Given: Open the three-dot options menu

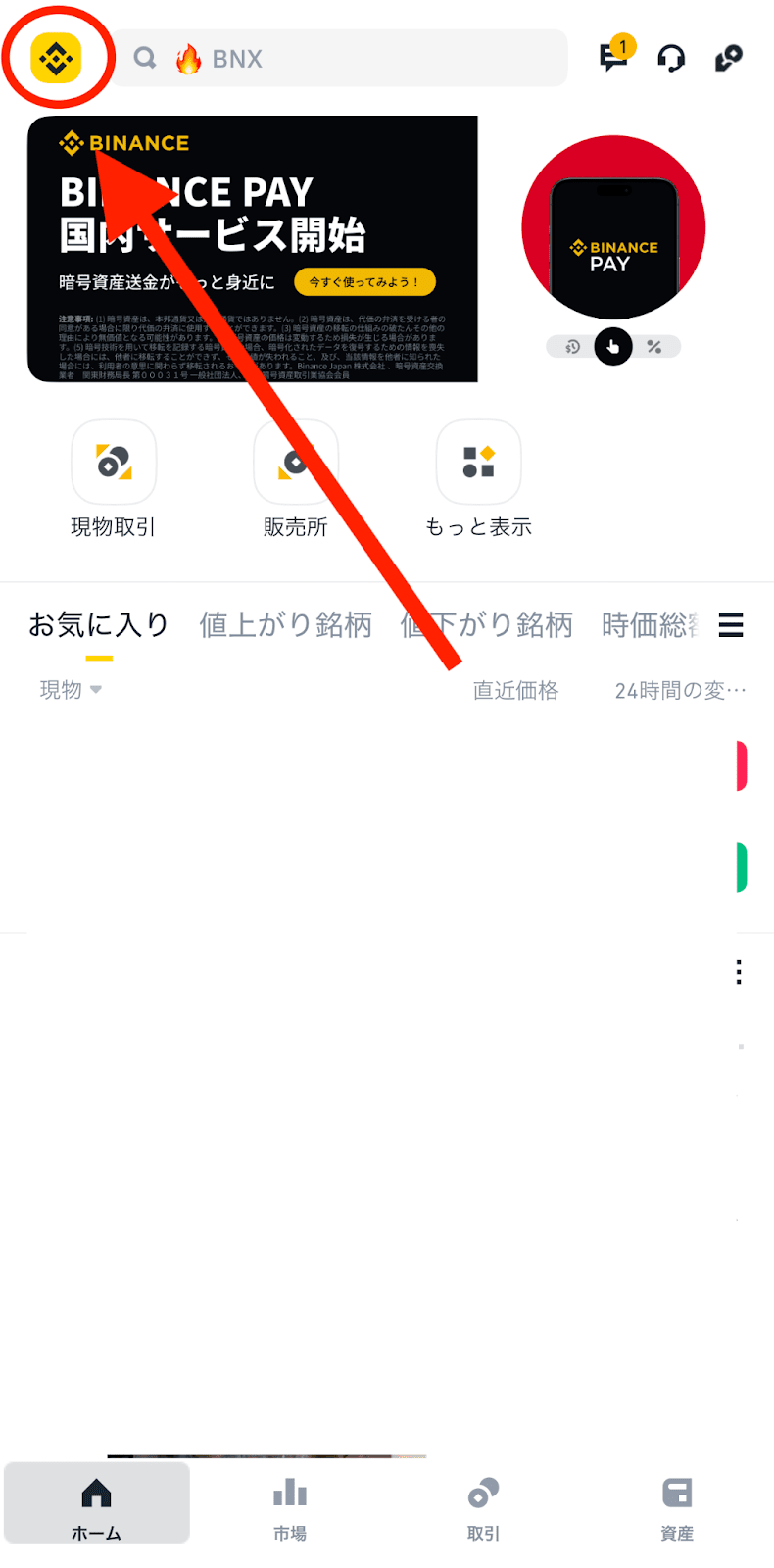Looking at the screenshot, I should 738,971.
